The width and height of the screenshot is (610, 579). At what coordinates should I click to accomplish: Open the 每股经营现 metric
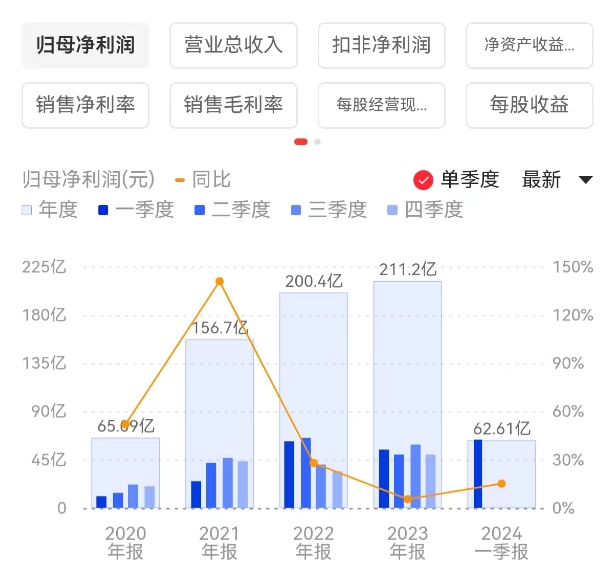click(381, 105)
